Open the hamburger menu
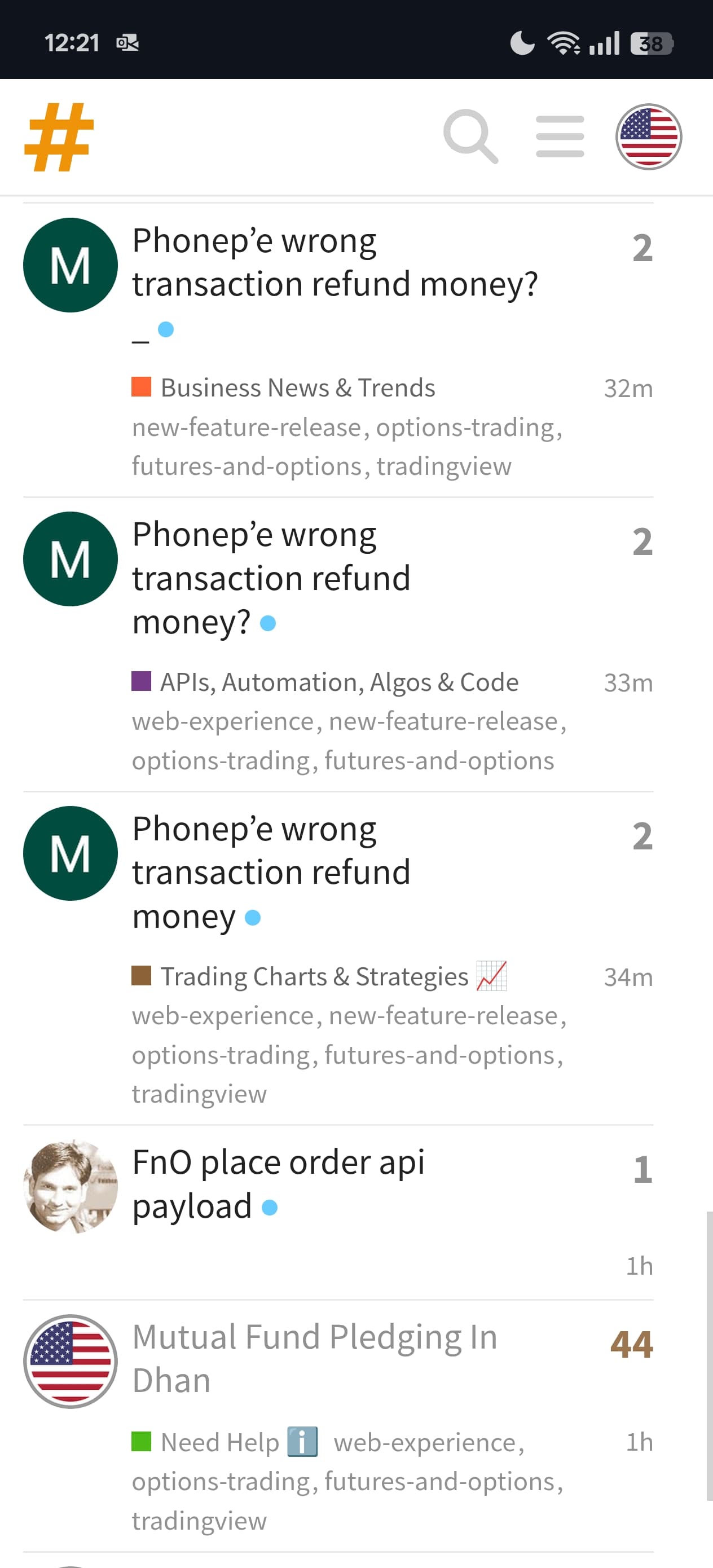Image resolution: width=713 pixels, height=1568 pixels. [560, 136]
